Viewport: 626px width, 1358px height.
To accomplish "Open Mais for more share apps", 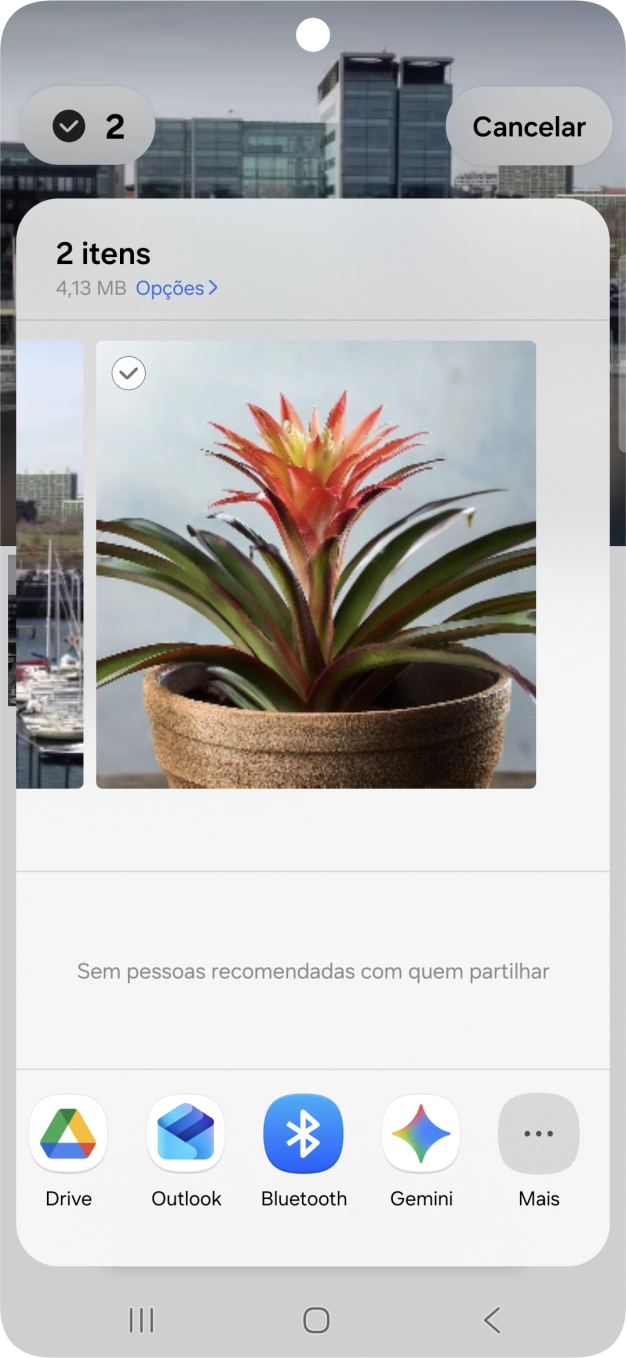I will click(538, 1134).
